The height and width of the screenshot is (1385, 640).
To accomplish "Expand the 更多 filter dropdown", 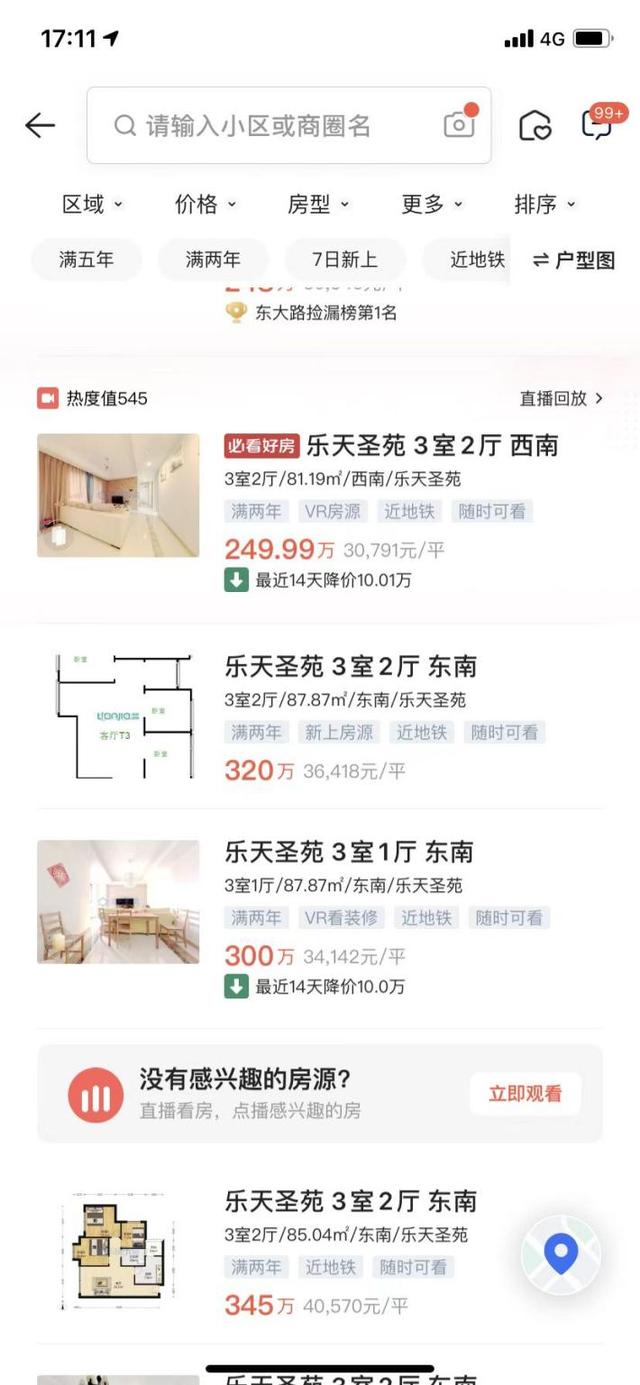I will click(432, 204).
